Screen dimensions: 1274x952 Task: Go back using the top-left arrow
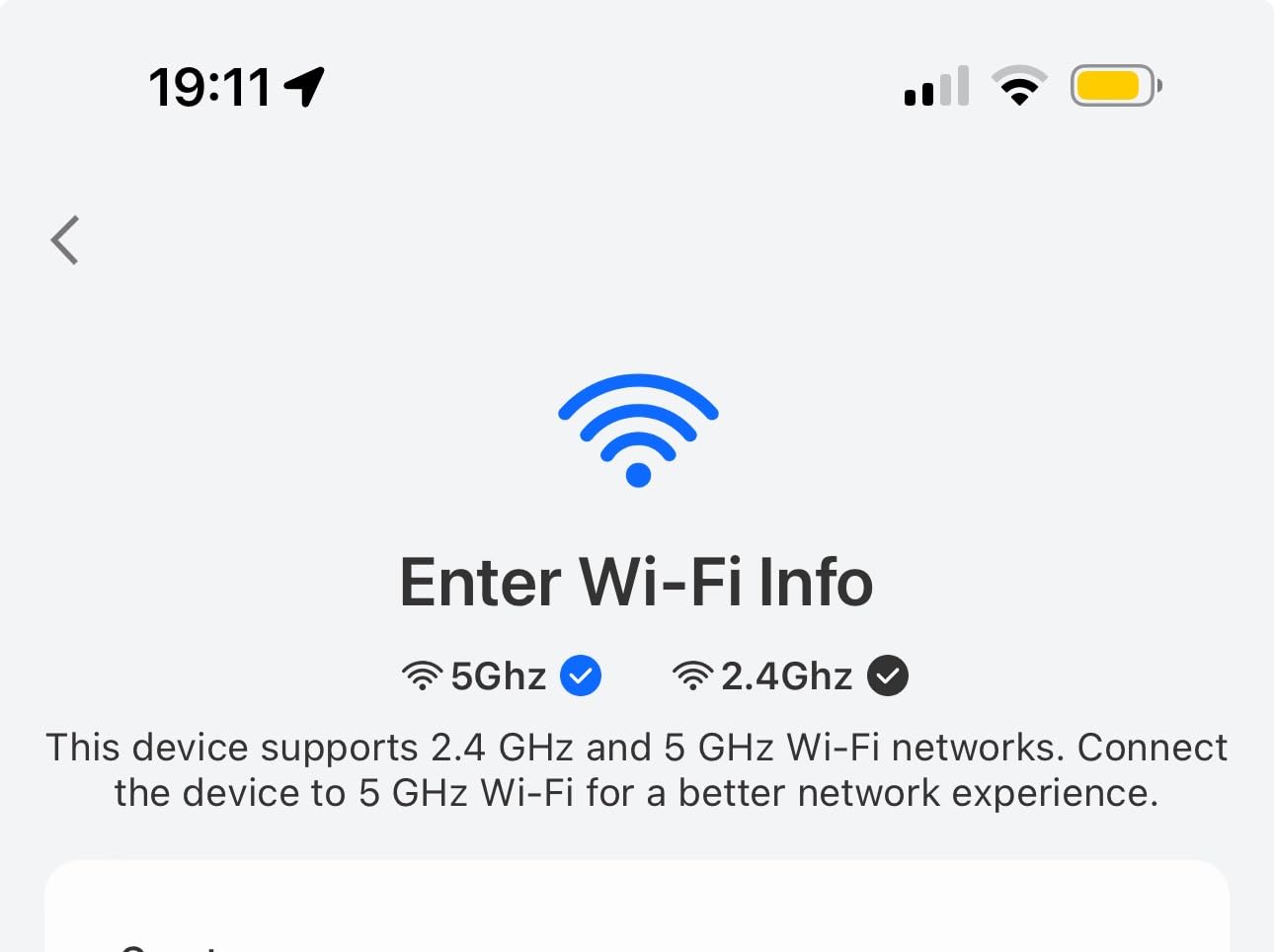click(x=65, y=240)
